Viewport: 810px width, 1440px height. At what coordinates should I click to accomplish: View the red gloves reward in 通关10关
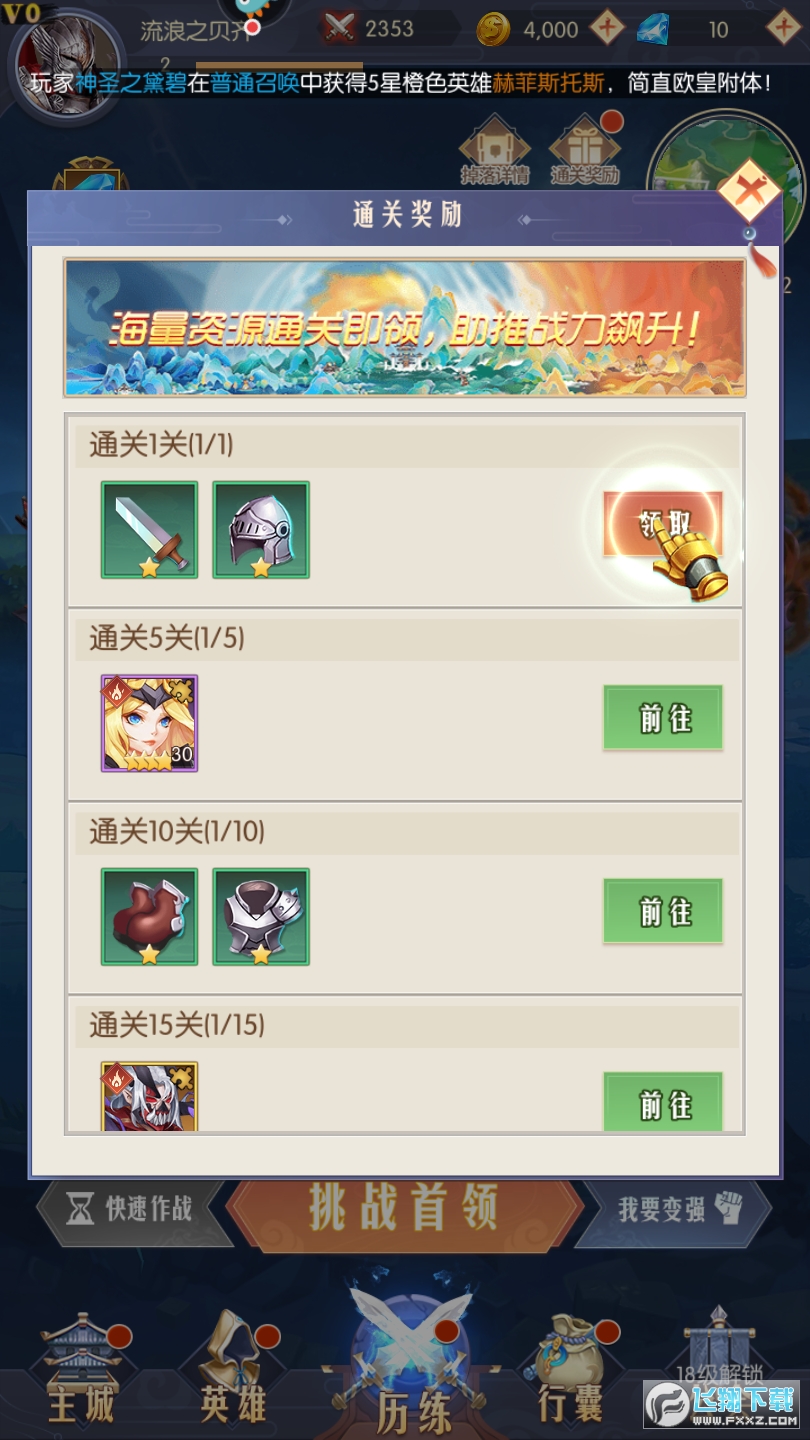click(149, 917)
